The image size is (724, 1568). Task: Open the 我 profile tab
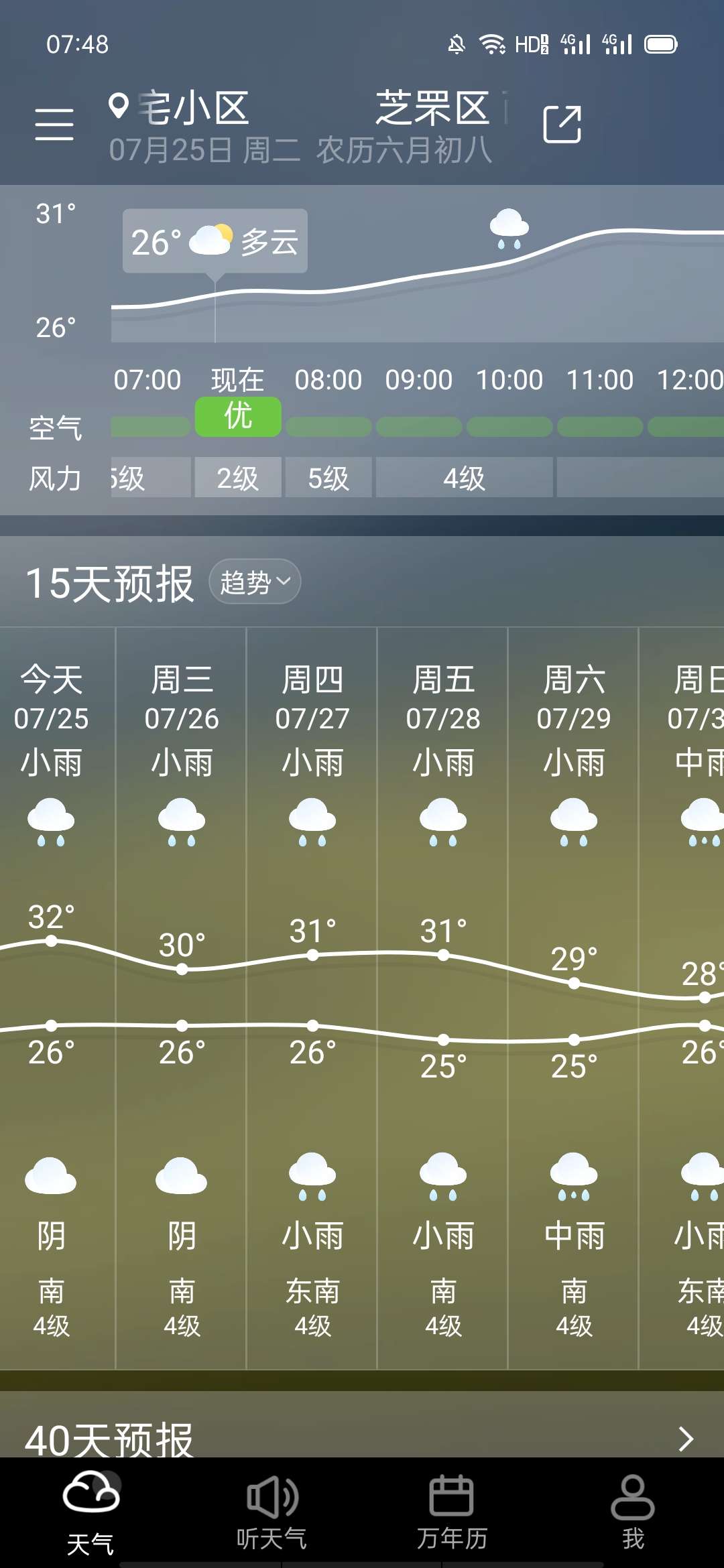(x=633, y=1512)
